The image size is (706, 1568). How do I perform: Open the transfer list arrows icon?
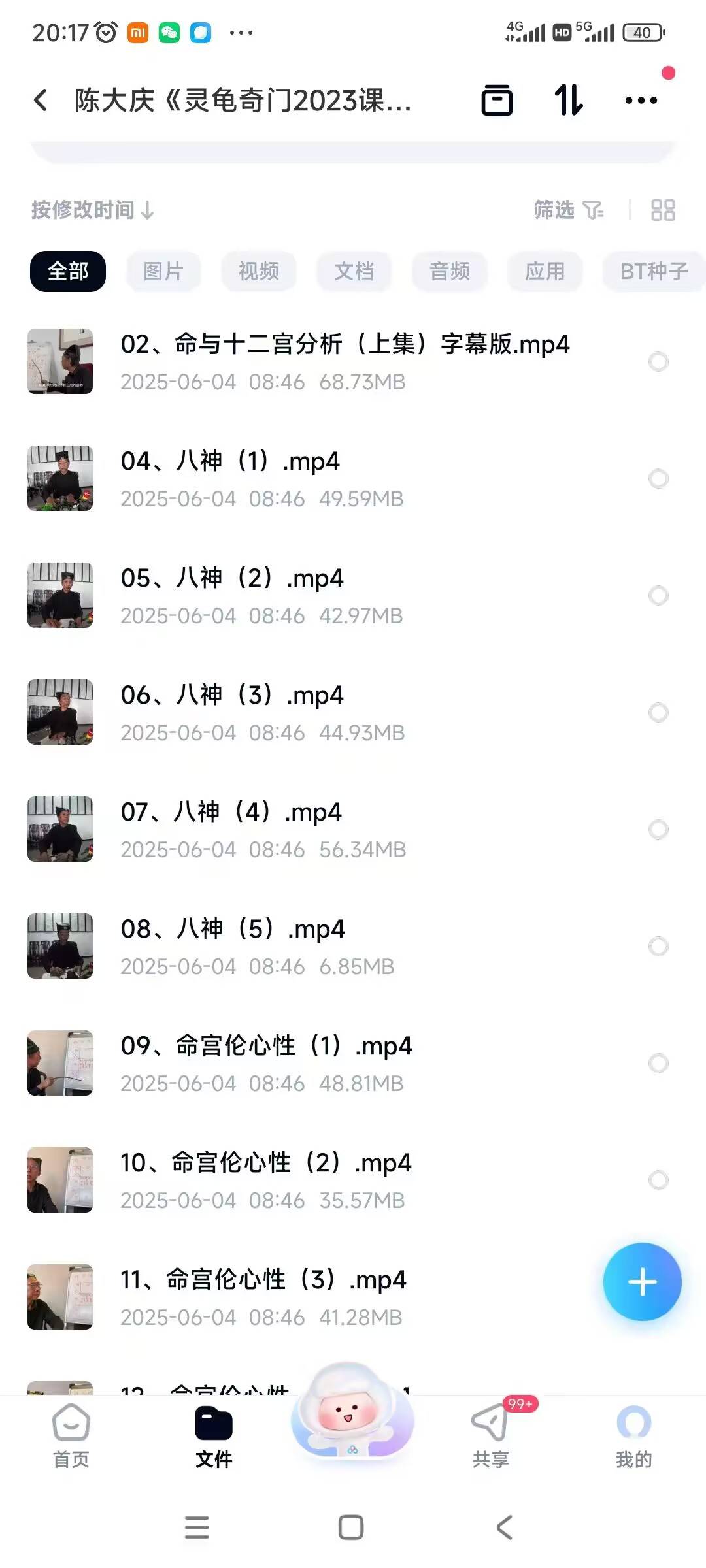(568, 101)
